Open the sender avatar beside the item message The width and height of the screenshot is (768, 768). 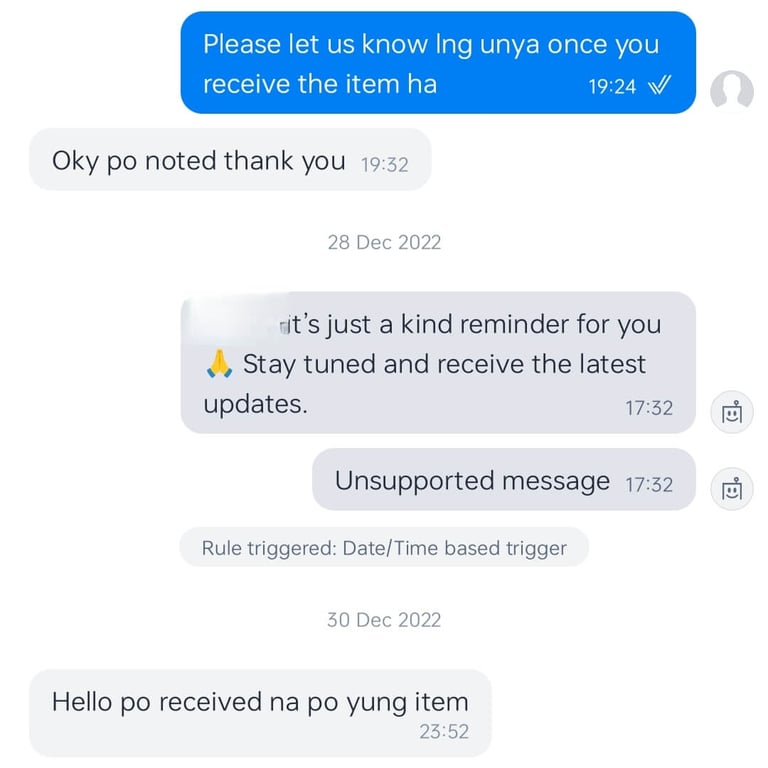(731, 92)
